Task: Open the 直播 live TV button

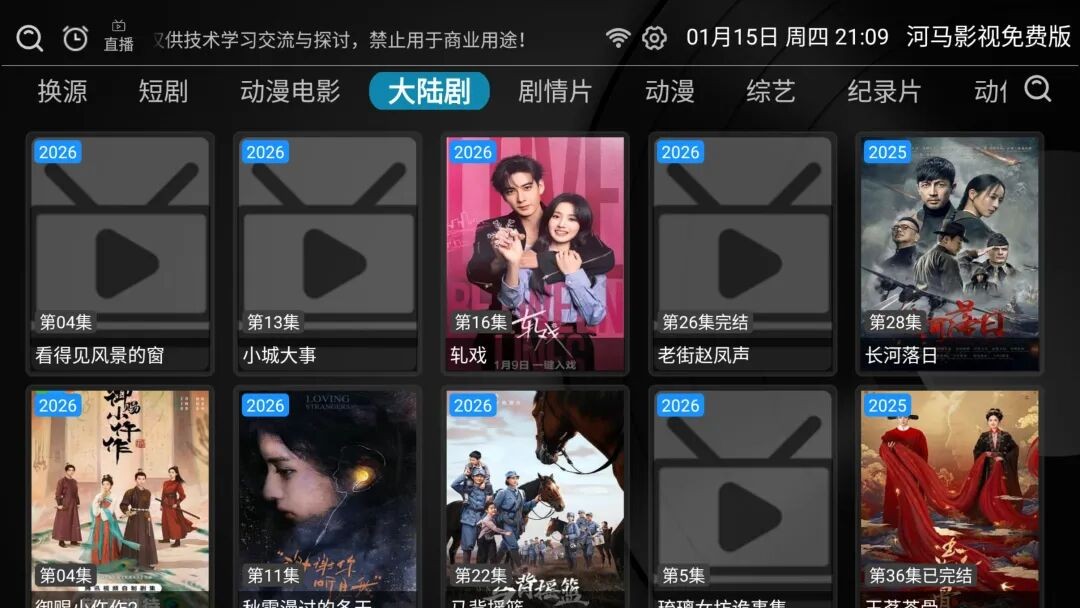Action: click(x=118, y=38)
